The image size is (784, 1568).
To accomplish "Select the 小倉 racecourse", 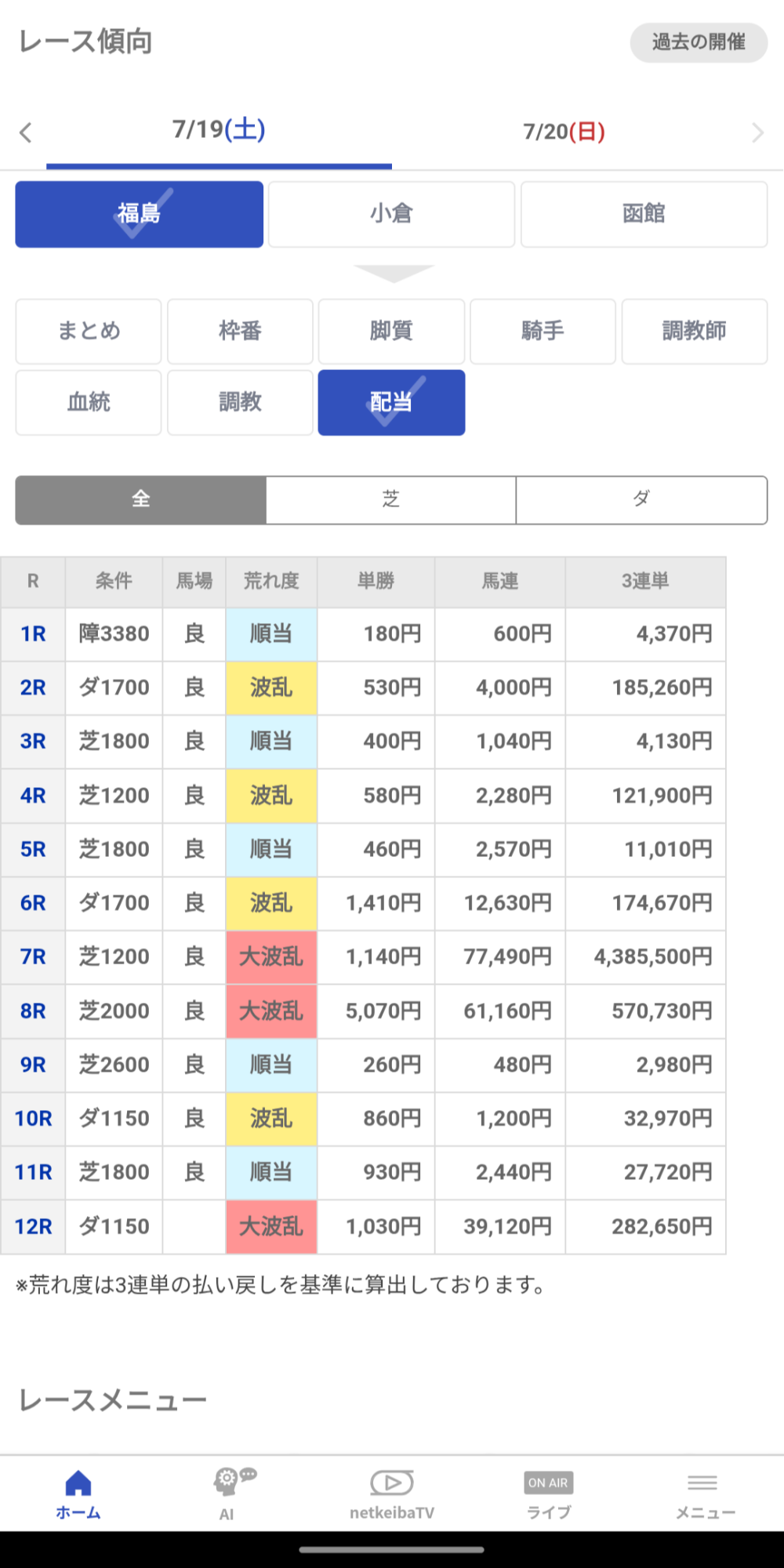I will tap(391, 214).
